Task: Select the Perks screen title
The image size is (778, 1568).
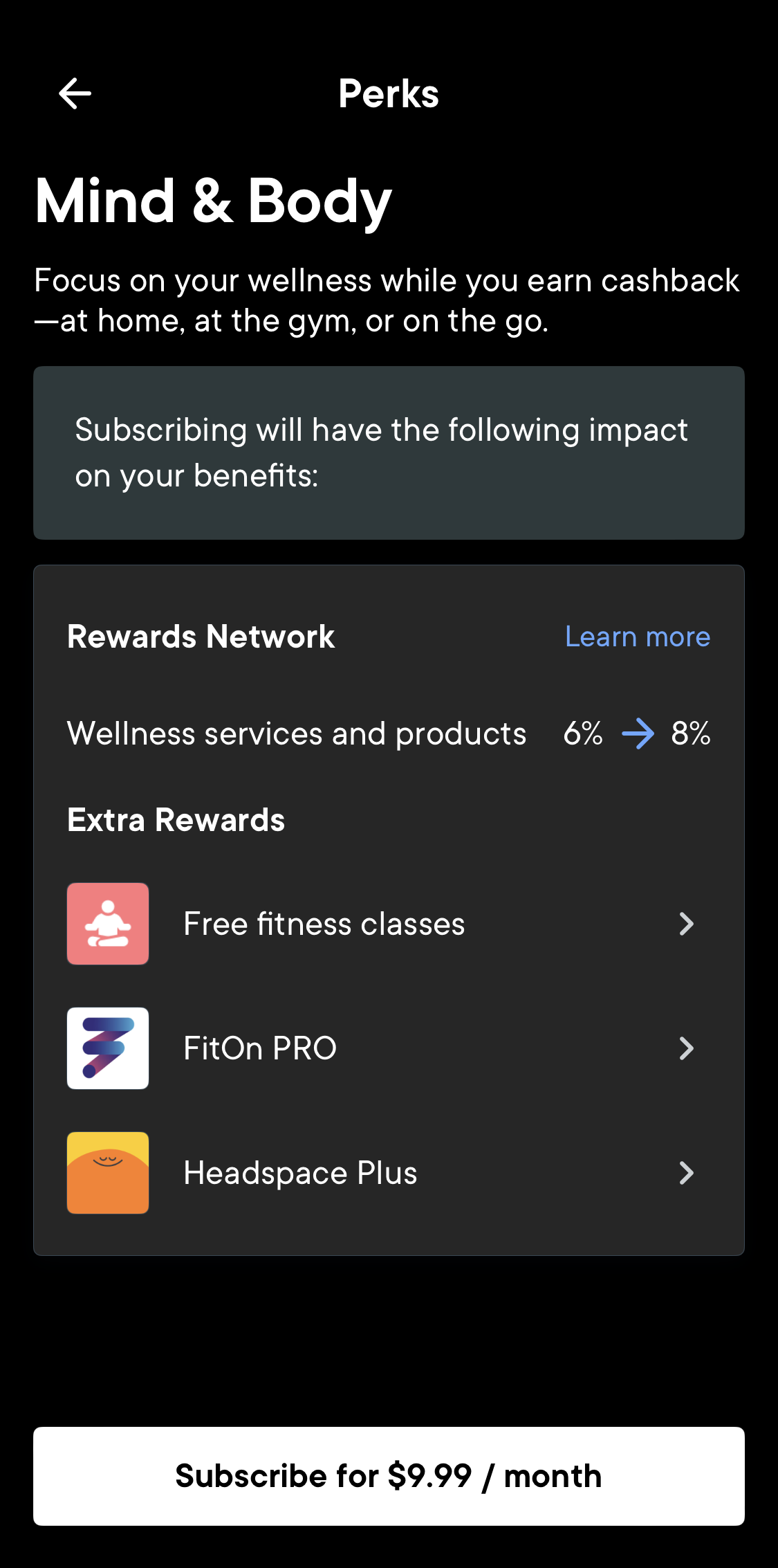Action: [388, 93]
